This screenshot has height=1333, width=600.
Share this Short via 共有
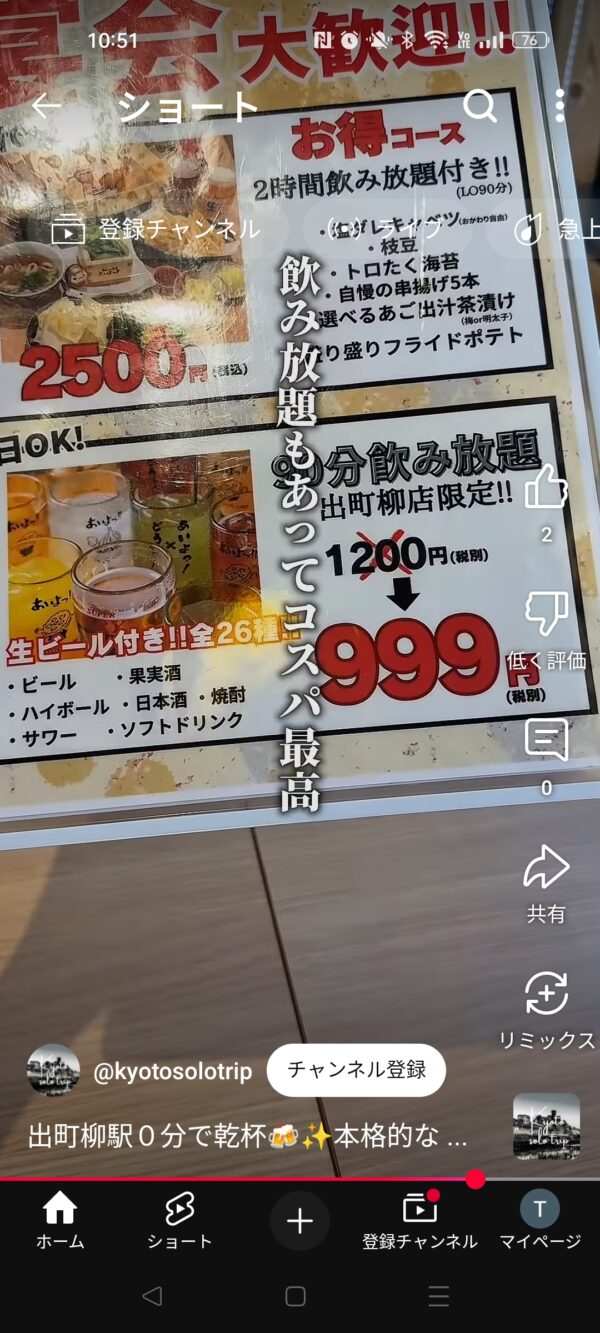pos(546,868)
